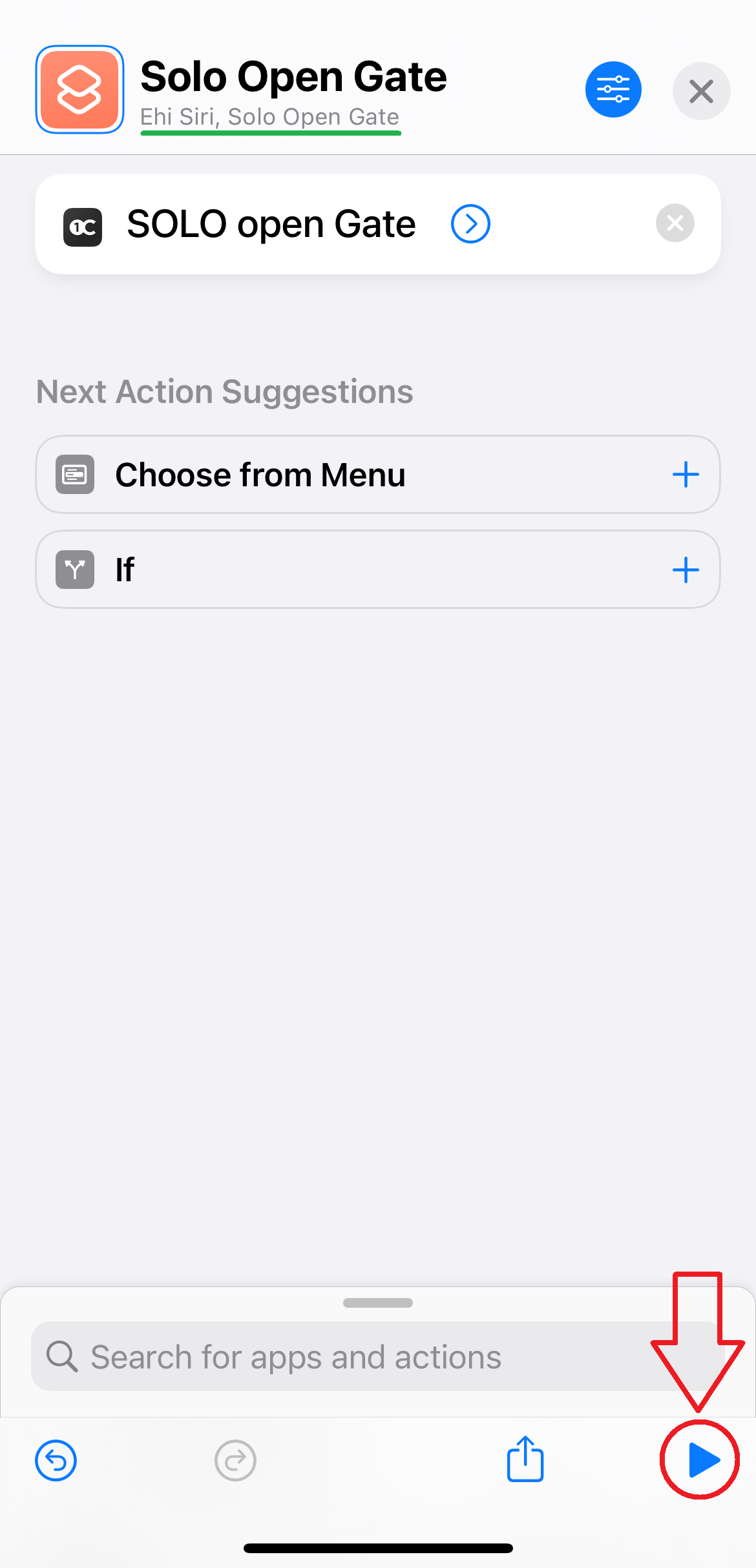
Task: Expand the SOLO open Gate action details
Action: (x=470, y=224)
